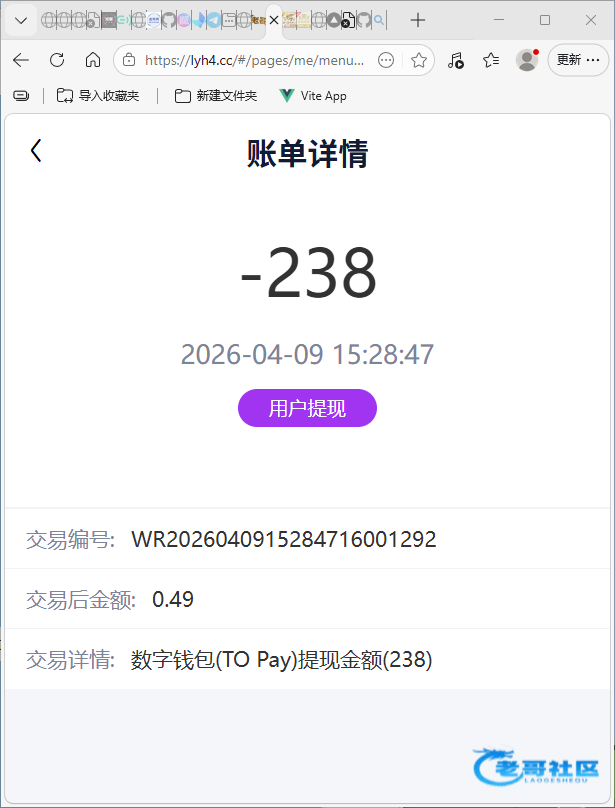The image size is (615, 808).
Task: Open the browser home page
Action: pyautogui.click(x=93, y=60)
